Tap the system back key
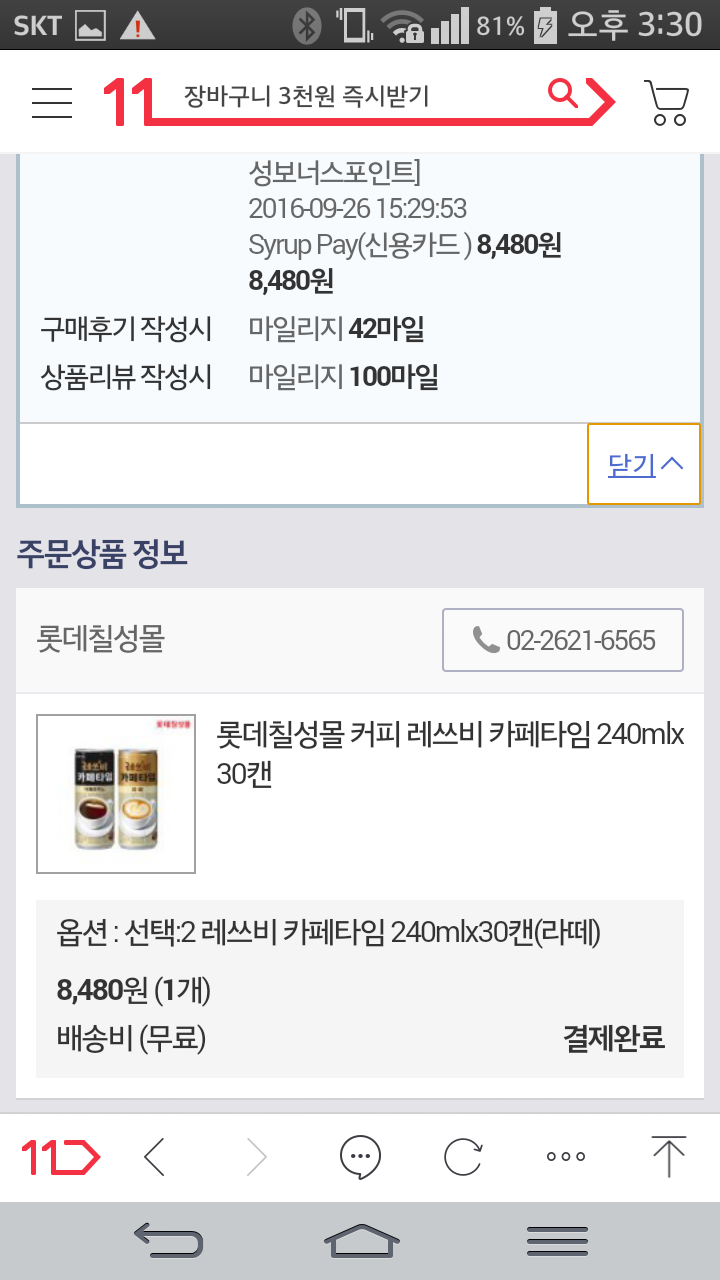This screenshot has height=1280, width=720. click(x=168, y=1241)
